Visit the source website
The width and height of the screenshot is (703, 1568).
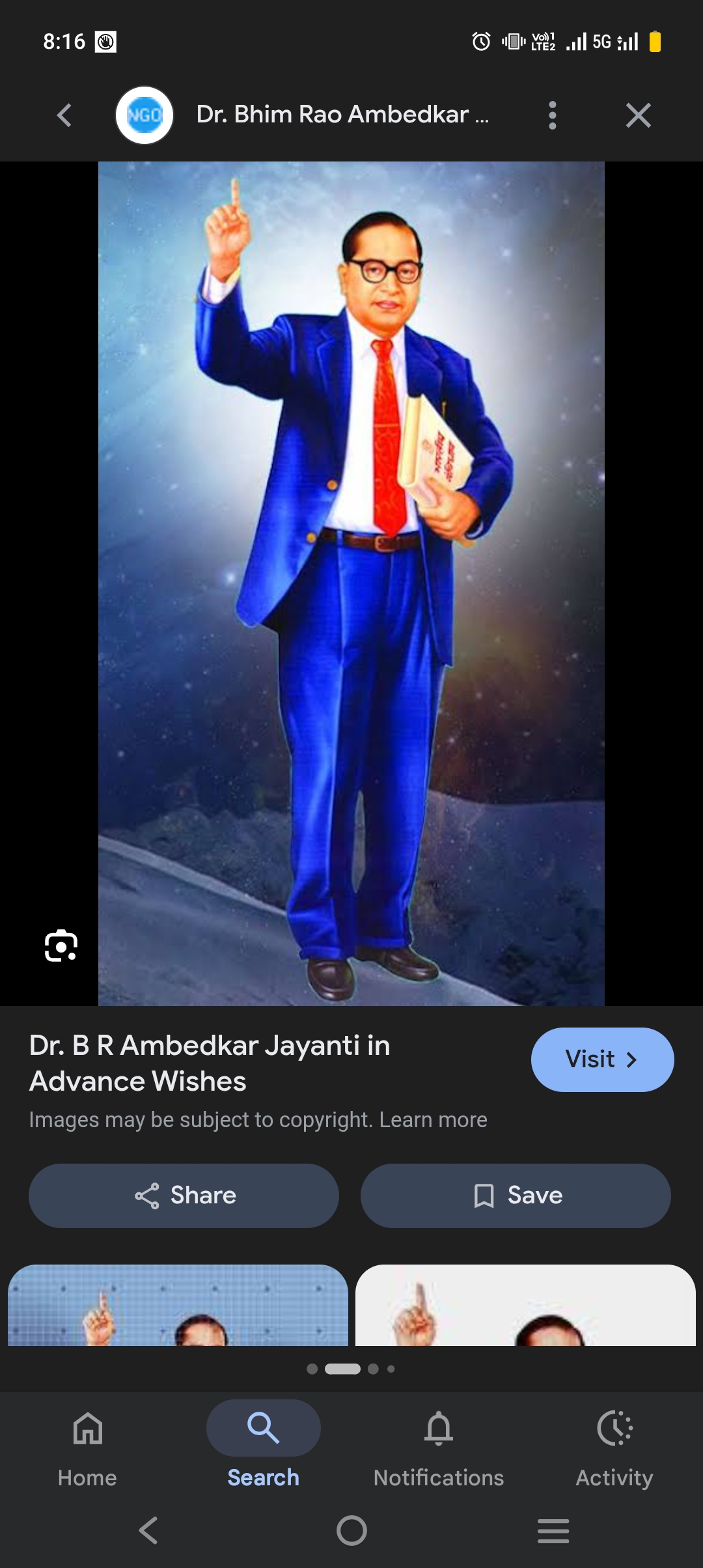click(x=602, y=1059)
